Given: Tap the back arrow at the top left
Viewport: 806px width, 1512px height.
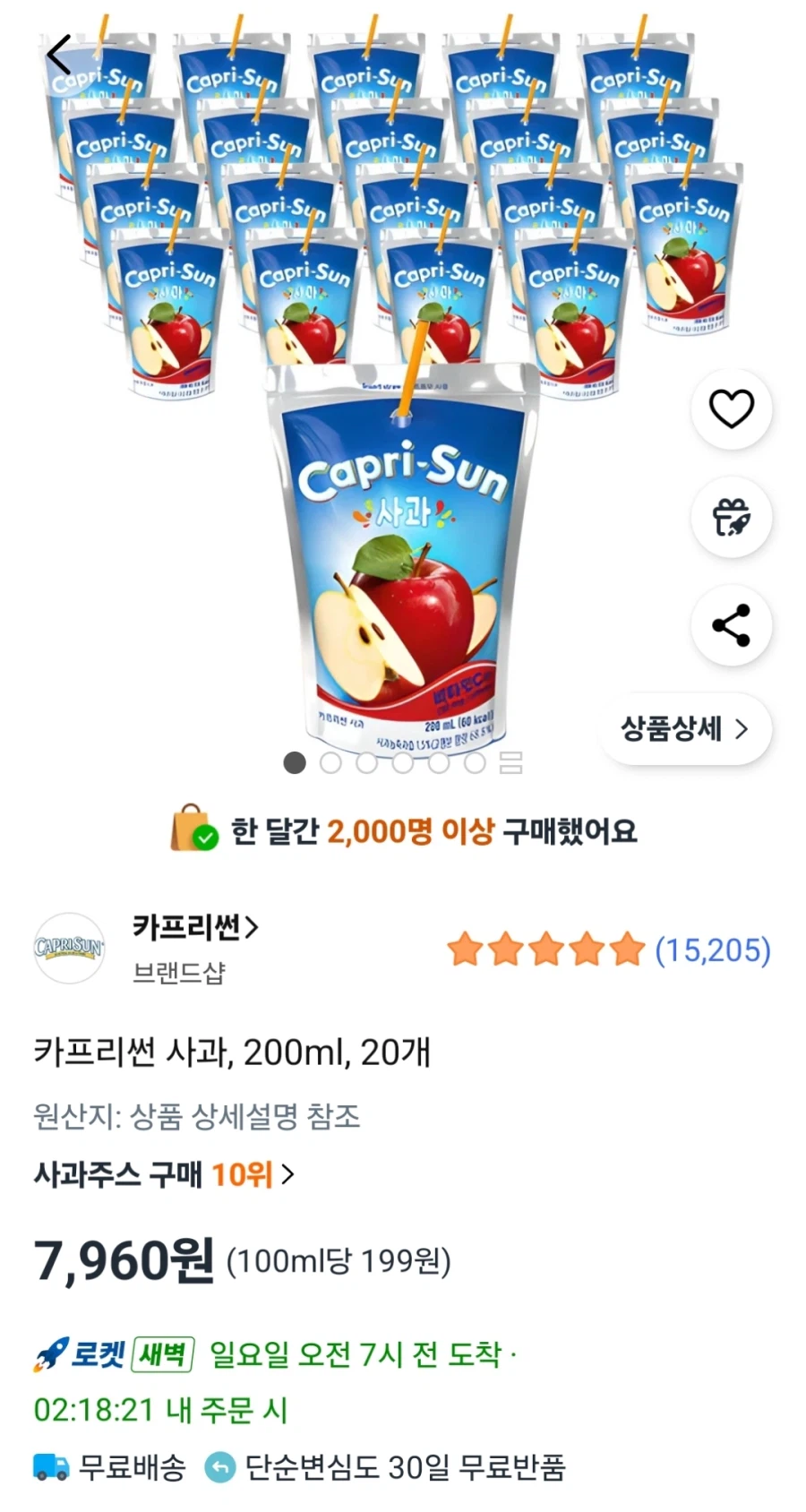Looking at the screenshot, I should click(57, 56).
